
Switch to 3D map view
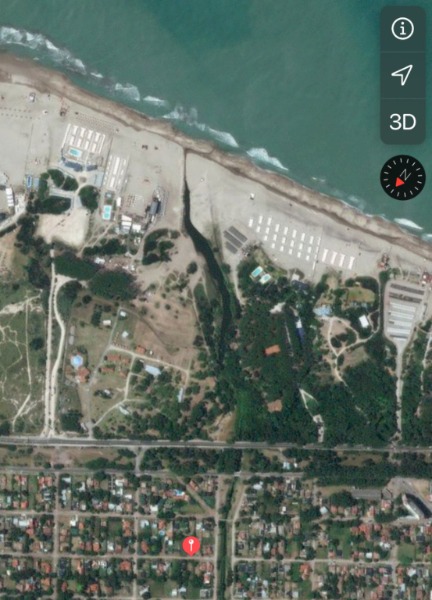pyautogui.click(x=403, y=122)
